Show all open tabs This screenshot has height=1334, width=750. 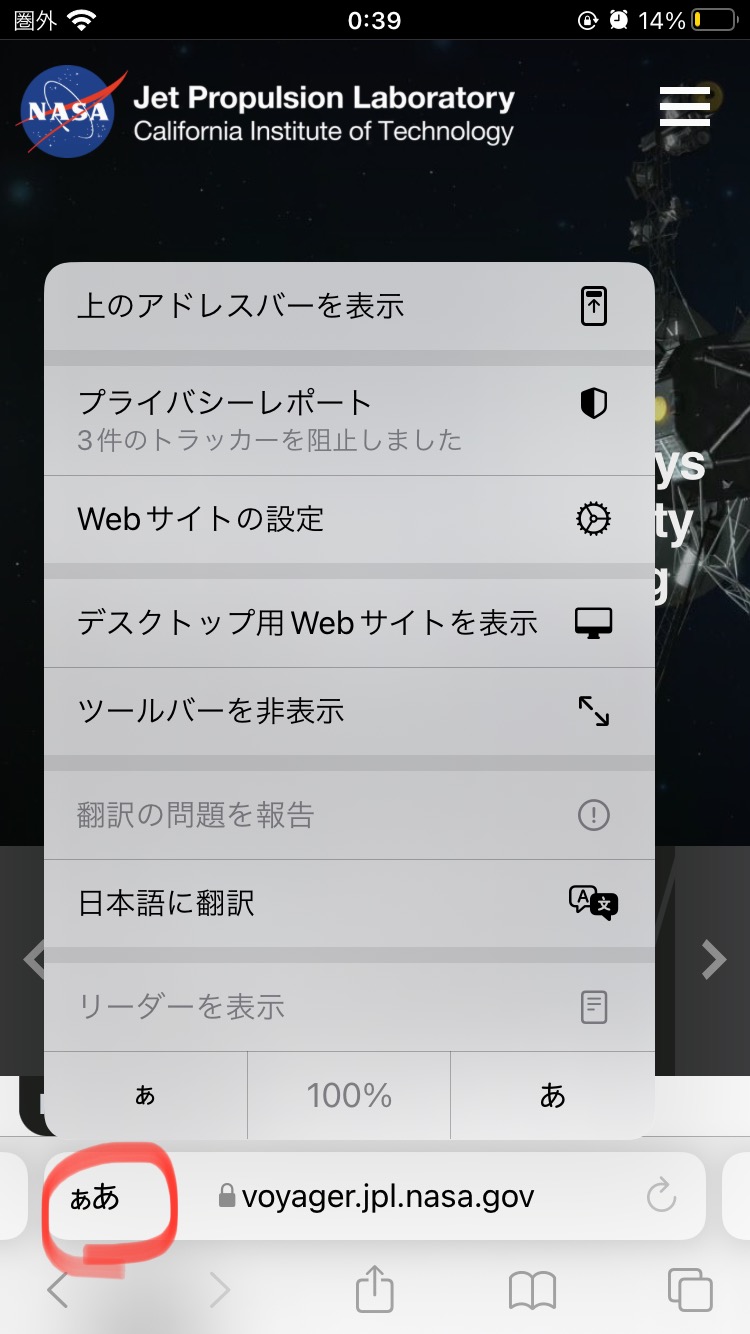tap(689, 1291)
